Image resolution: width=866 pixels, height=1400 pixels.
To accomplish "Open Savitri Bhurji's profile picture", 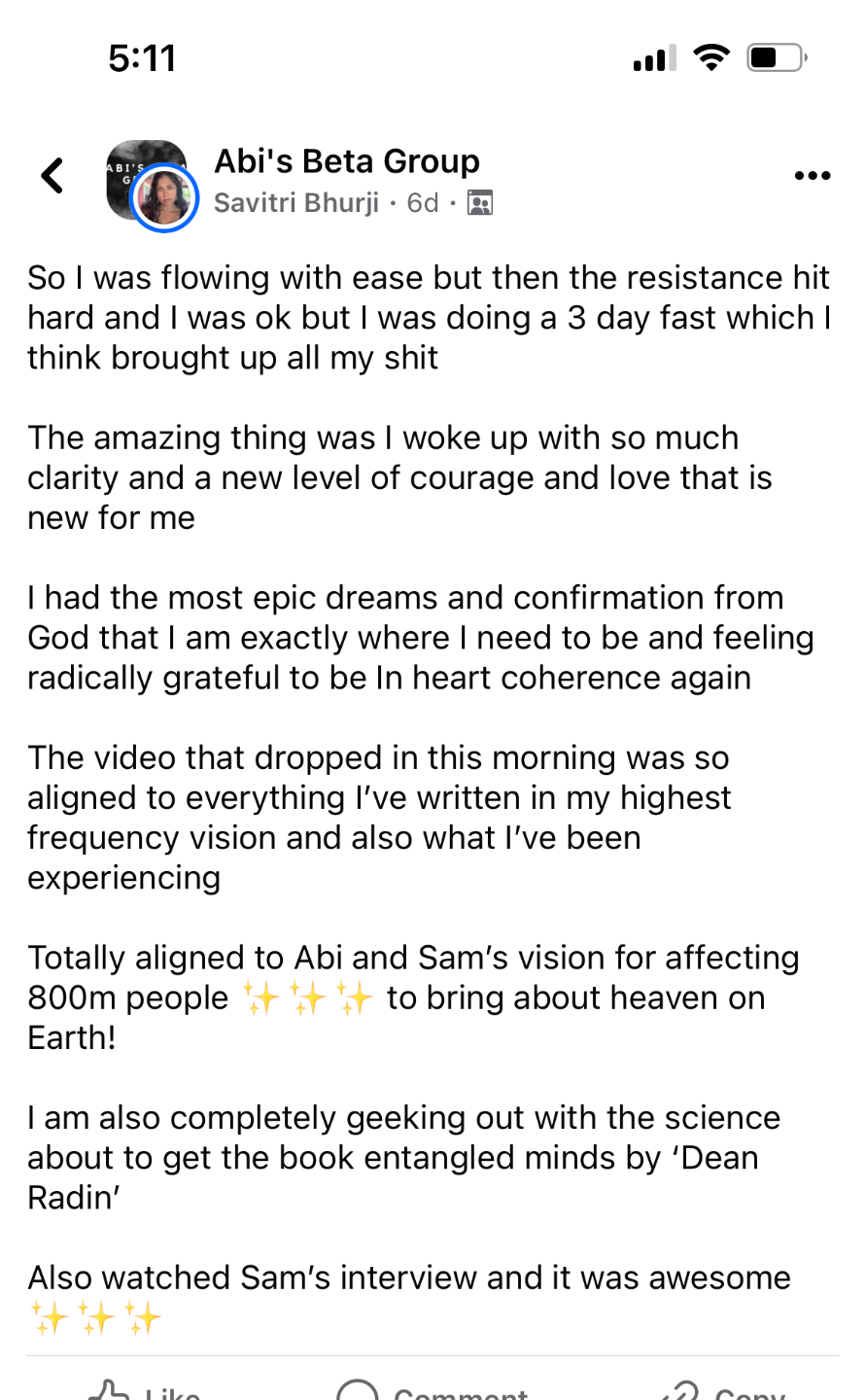I will point(164,199).
